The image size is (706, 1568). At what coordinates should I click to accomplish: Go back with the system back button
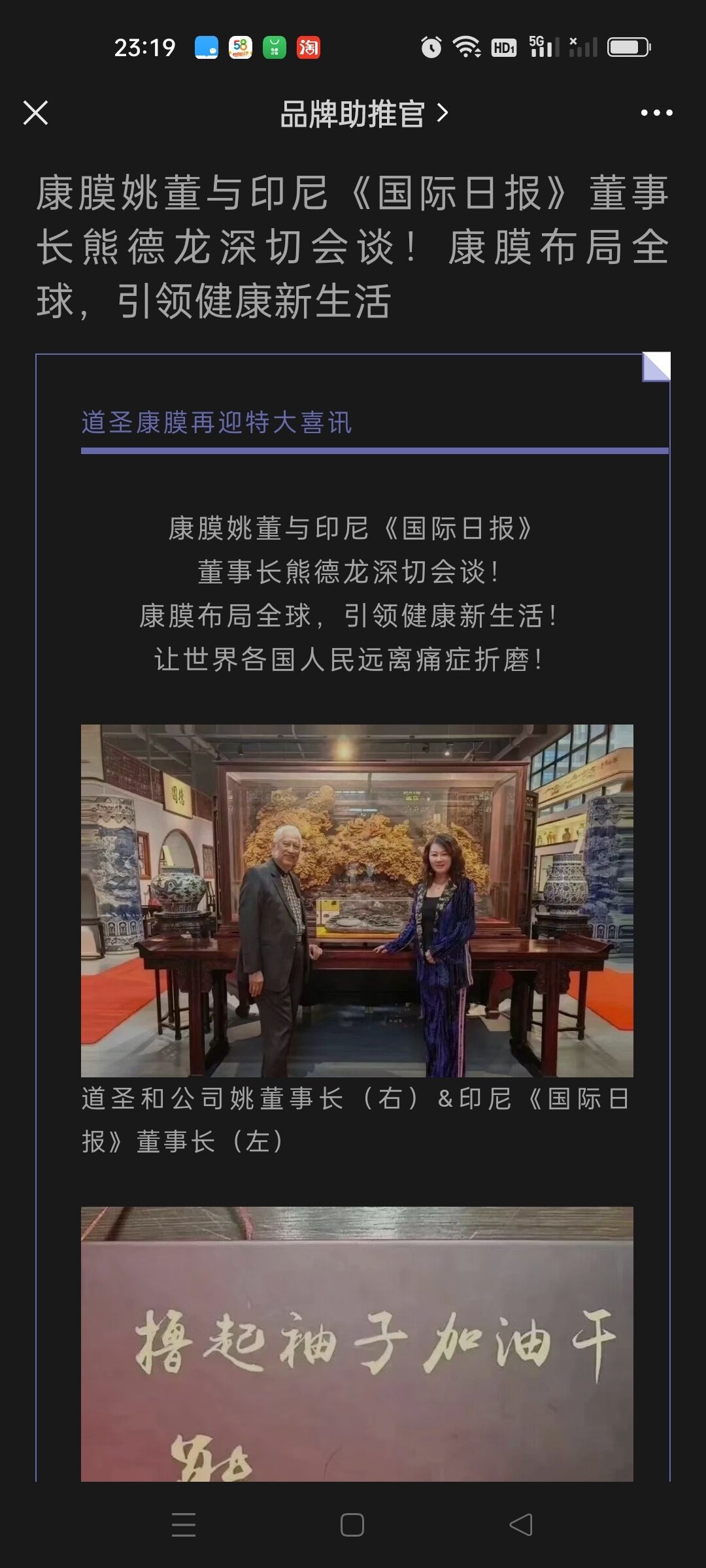coord(521,1525)
